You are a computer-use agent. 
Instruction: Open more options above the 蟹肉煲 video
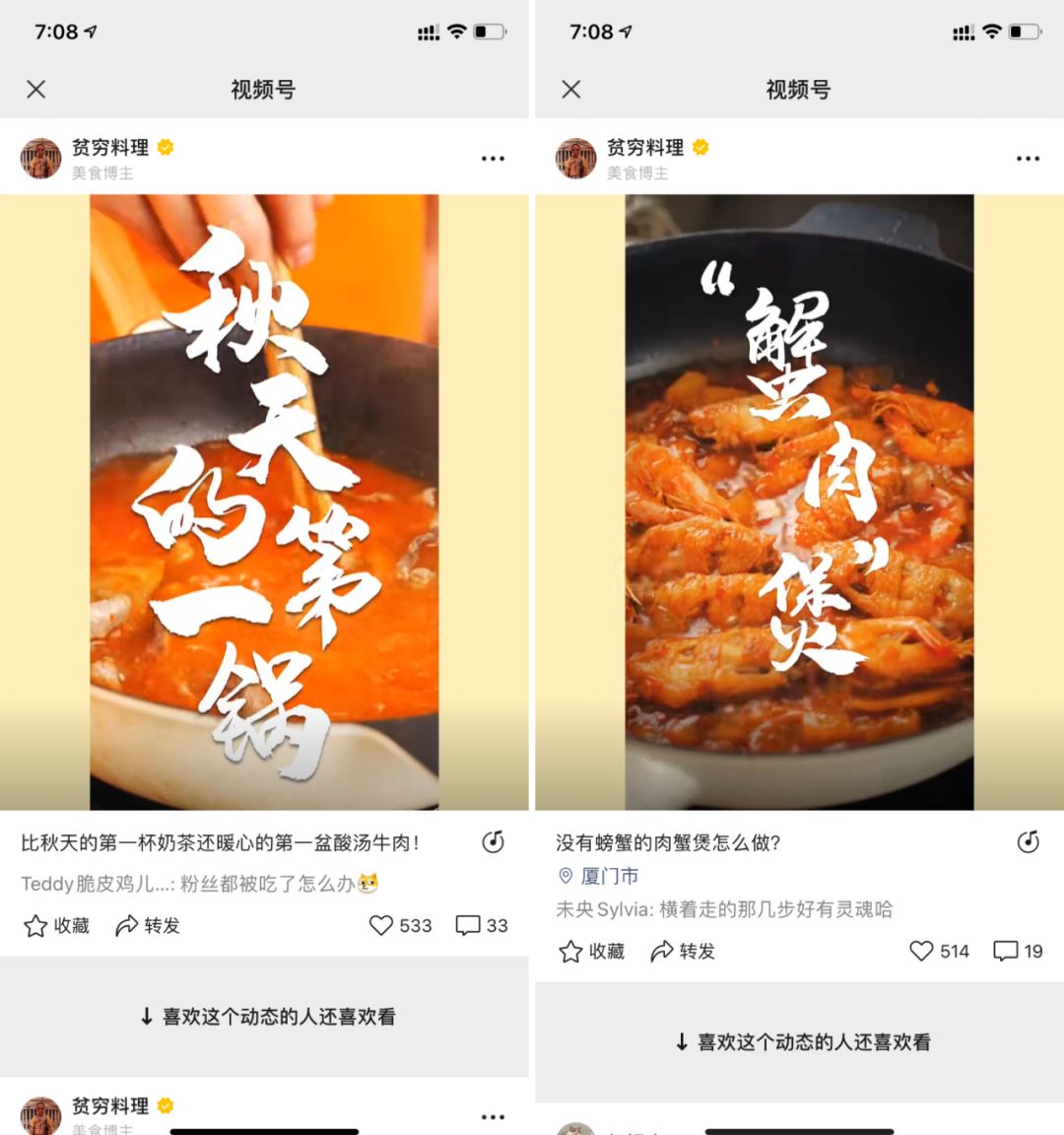(x=1028, y=158)
